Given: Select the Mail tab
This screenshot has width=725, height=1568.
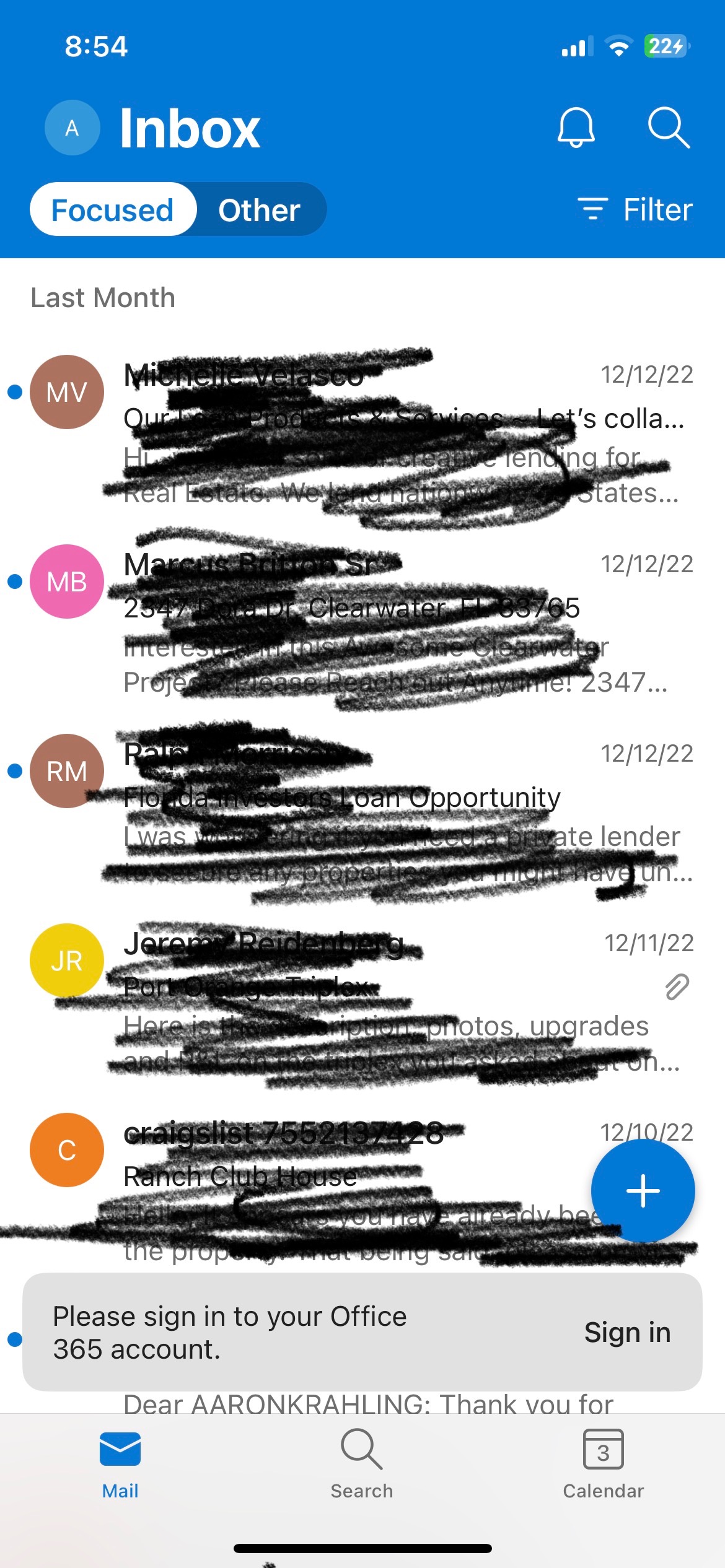Looking at the screenshot, I should click(120, 1464).
